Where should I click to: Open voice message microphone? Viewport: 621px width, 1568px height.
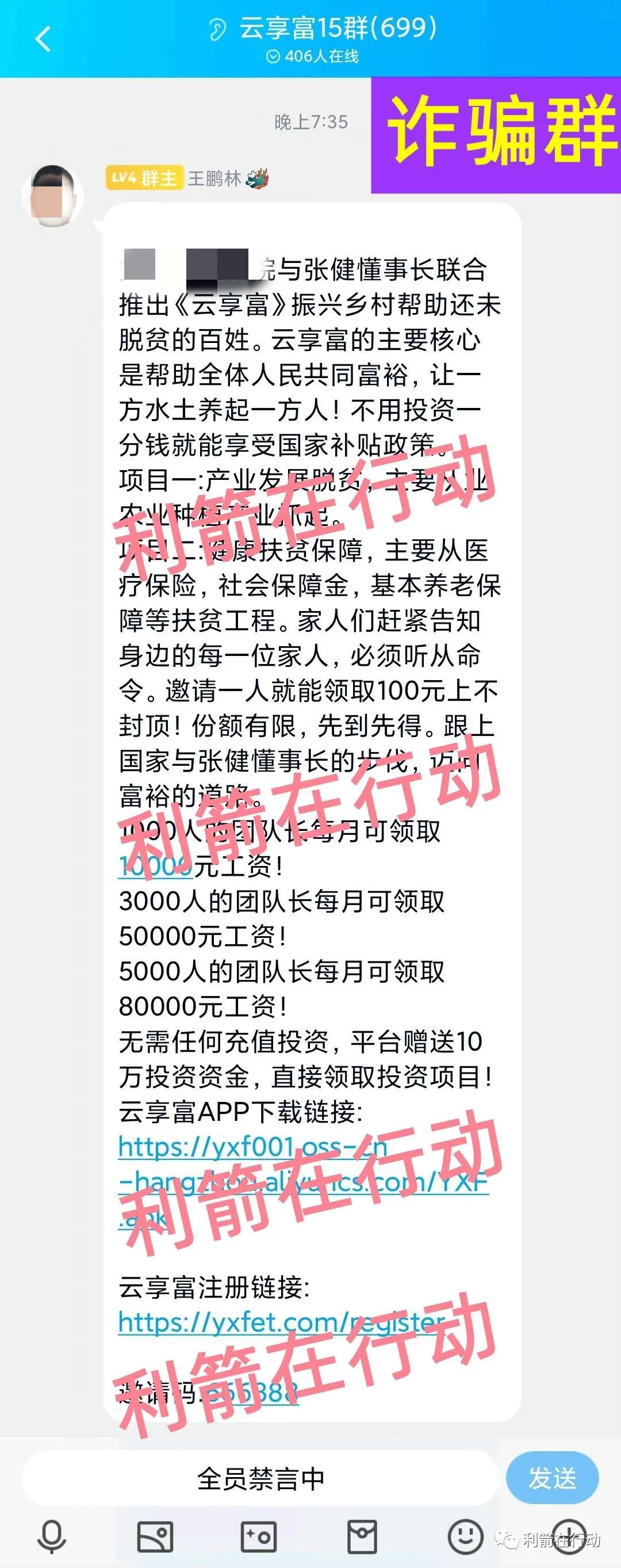point(52,1536)
